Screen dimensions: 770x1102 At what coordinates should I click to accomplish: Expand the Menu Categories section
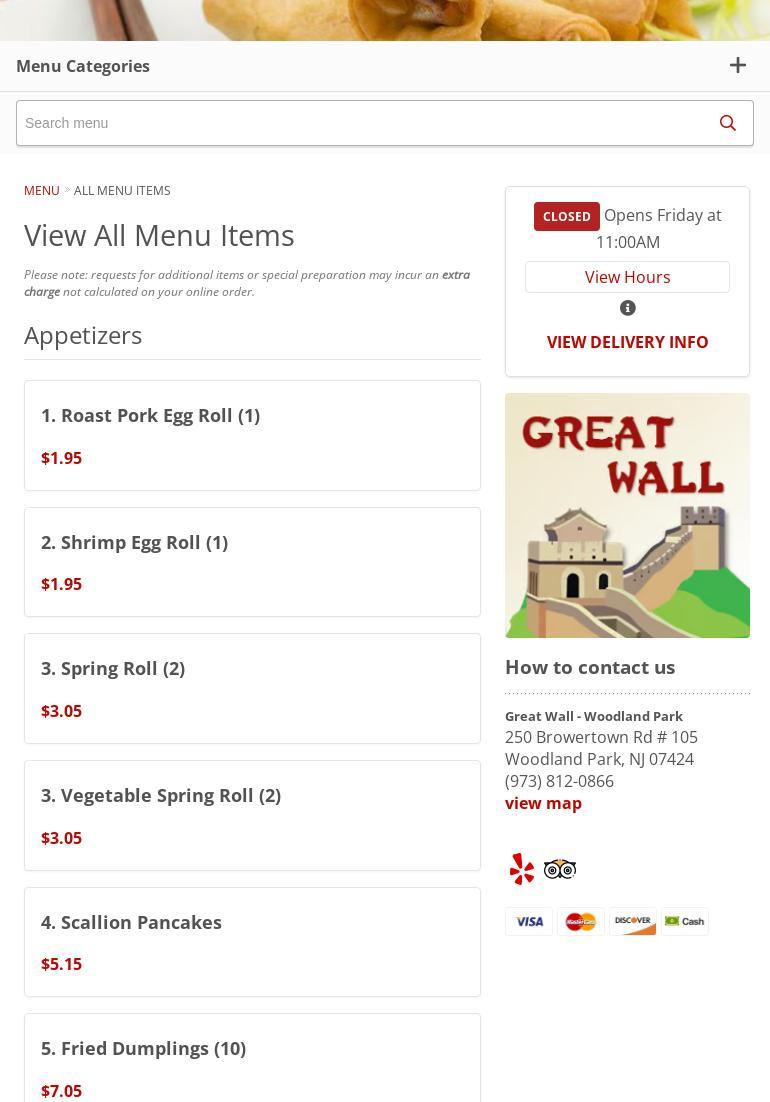coord(737,66)
